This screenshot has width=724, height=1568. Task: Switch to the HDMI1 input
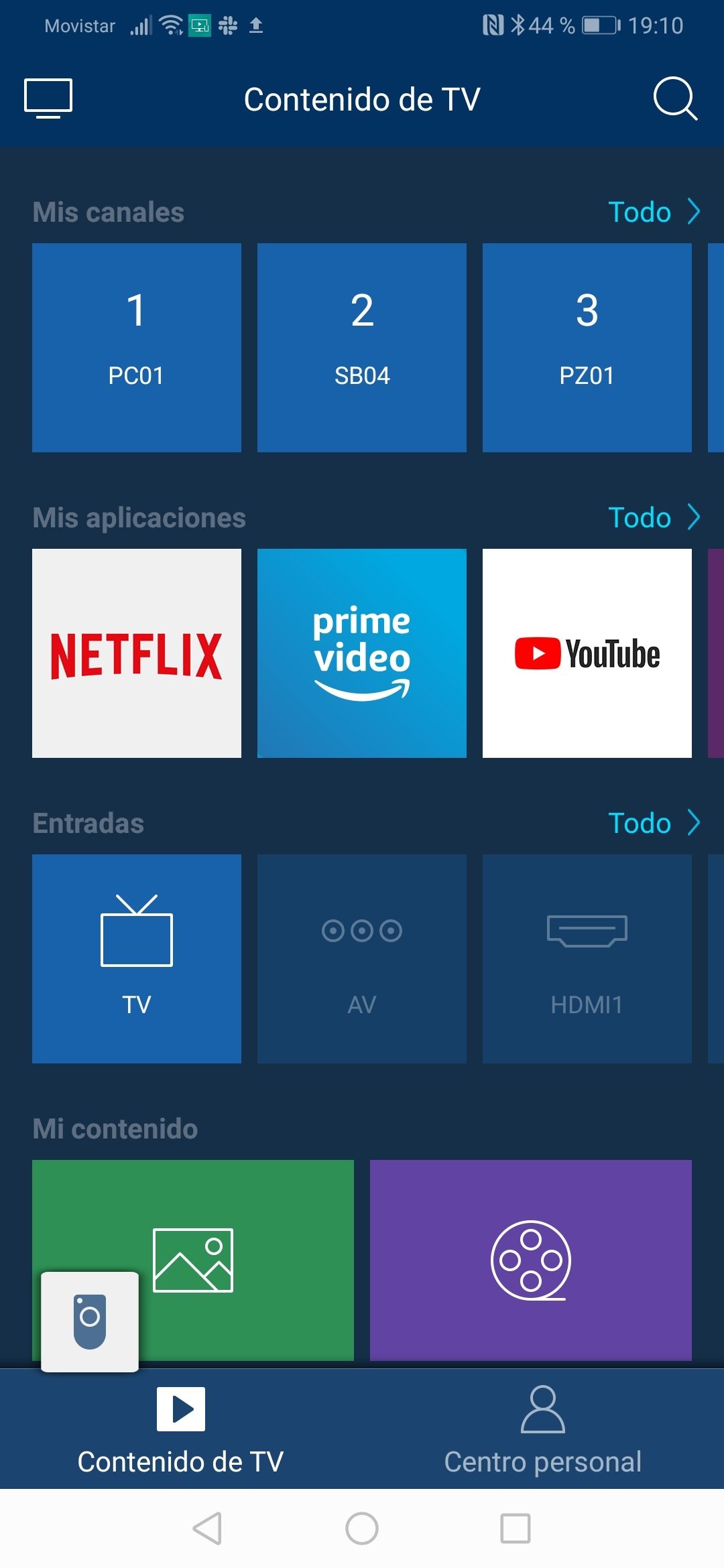tap(587, 958)
